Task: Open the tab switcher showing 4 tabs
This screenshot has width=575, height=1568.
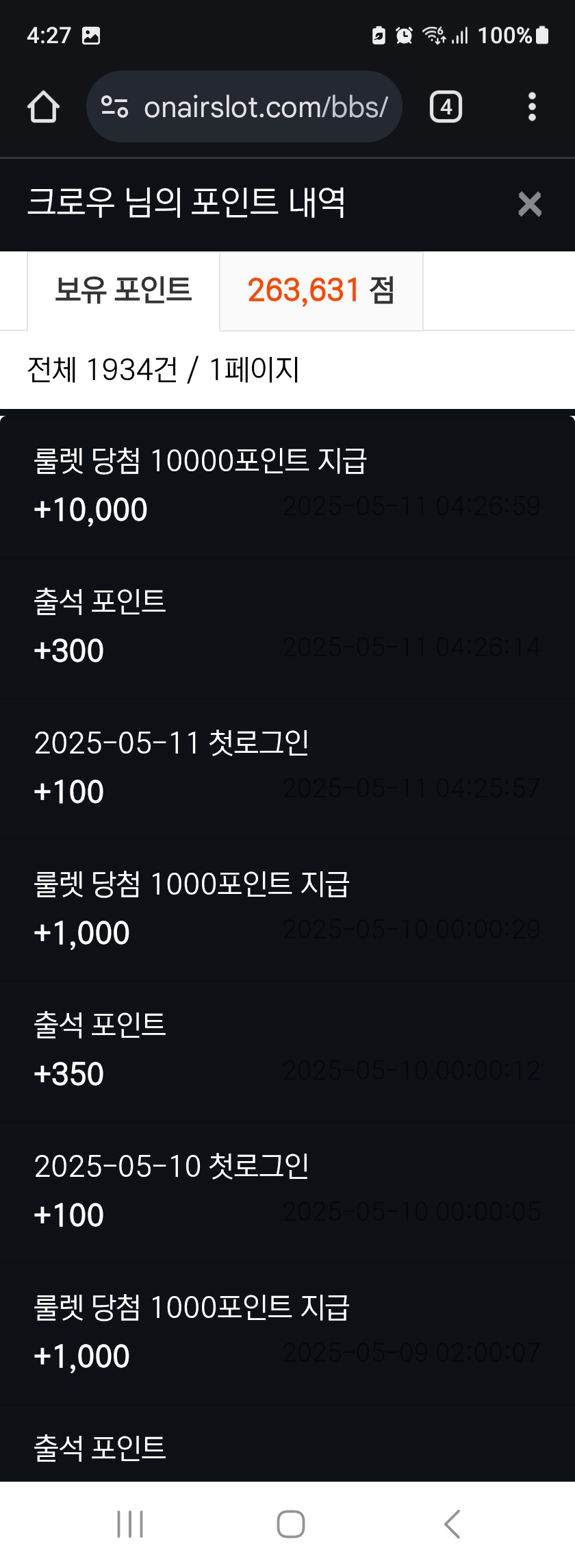Action: 446,107
